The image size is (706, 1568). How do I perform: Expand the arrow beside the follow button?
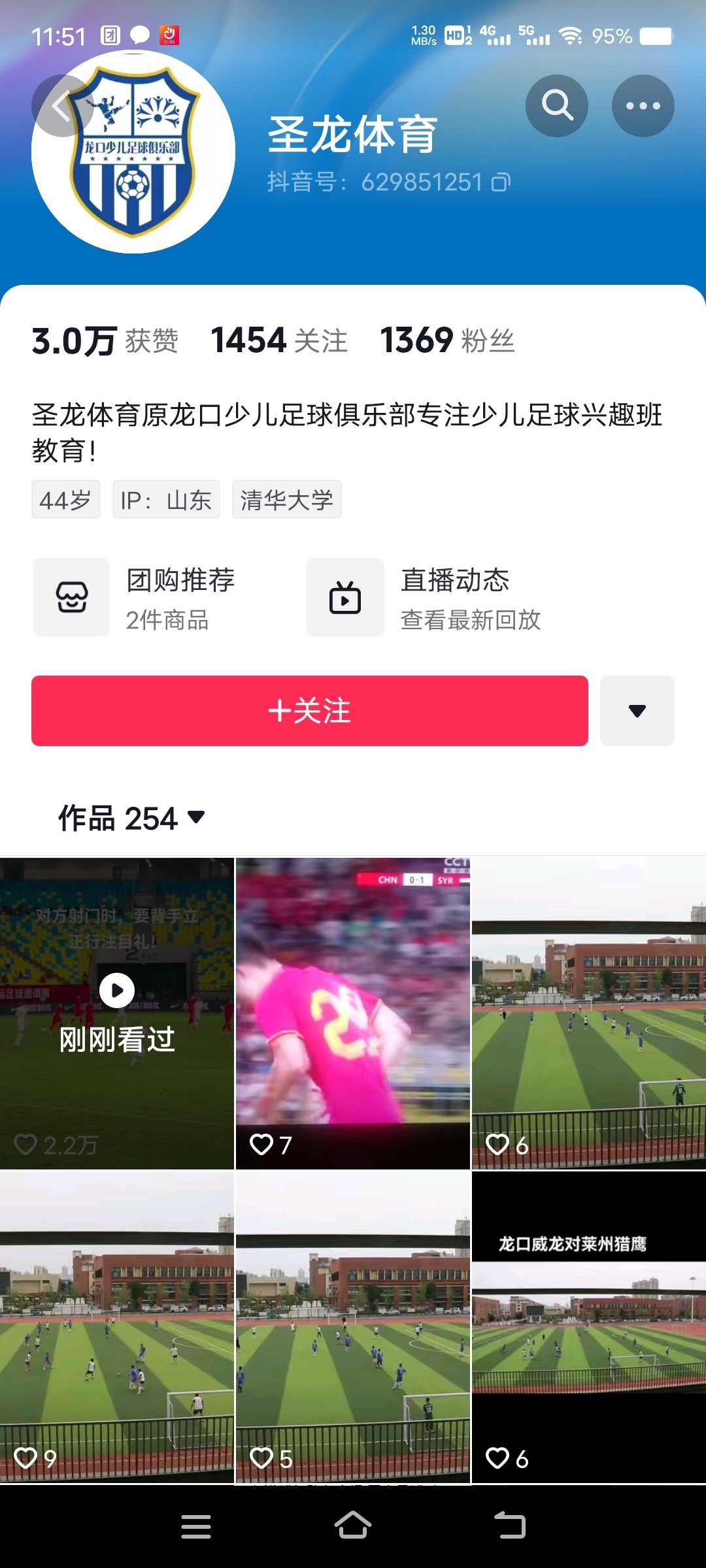637,711
